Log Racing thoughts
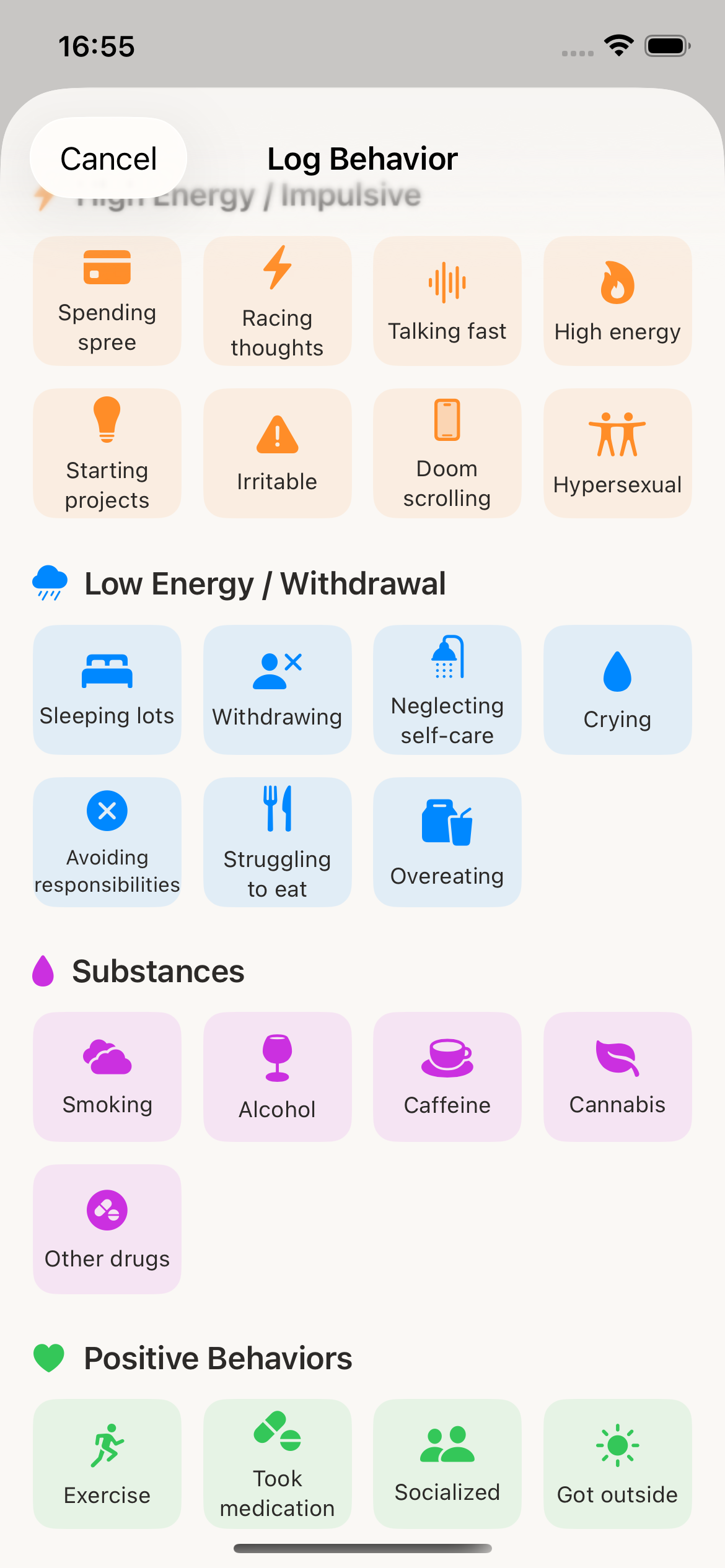Viewport: 725px width, 1568px height. pos(276,300)
